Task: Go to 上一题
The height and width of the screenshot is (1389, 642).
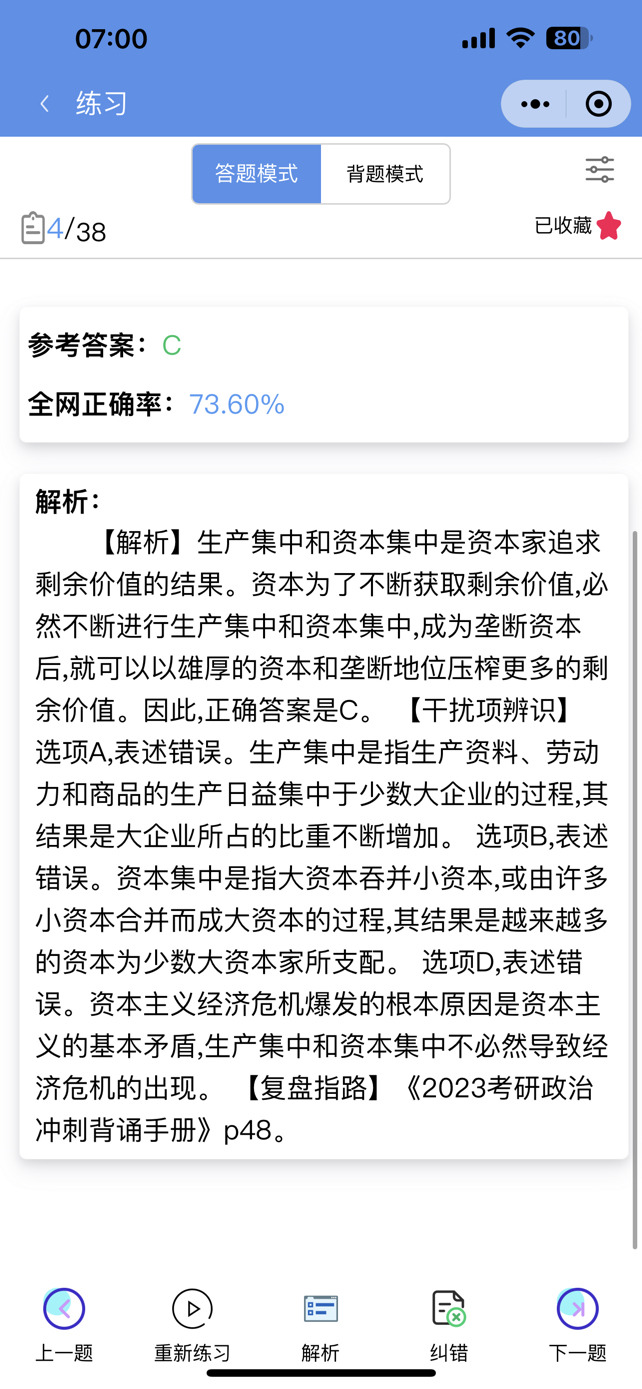Action: coord(64,1325)
